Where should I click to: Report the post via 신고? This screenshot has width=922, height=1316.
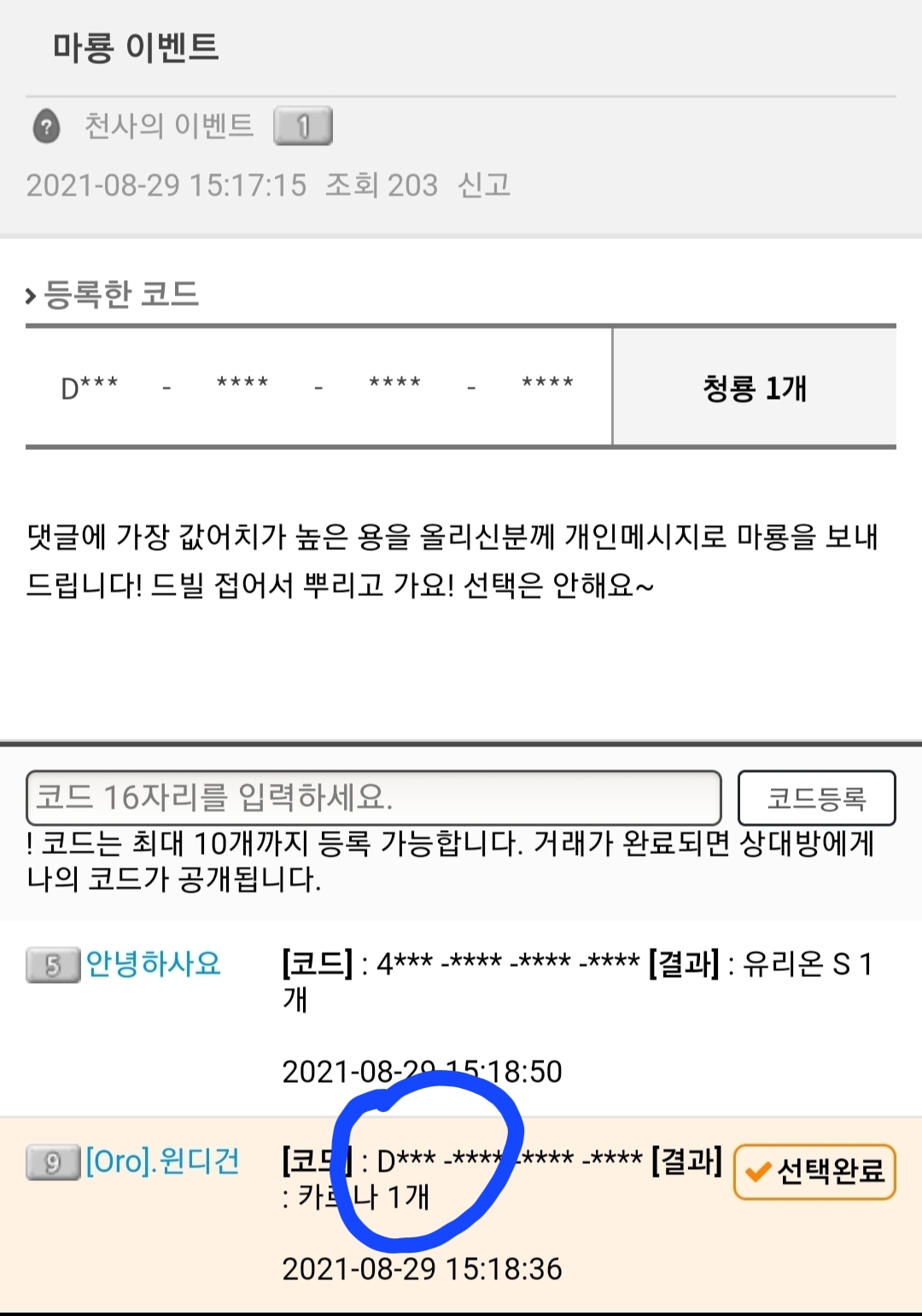point(484,184)
